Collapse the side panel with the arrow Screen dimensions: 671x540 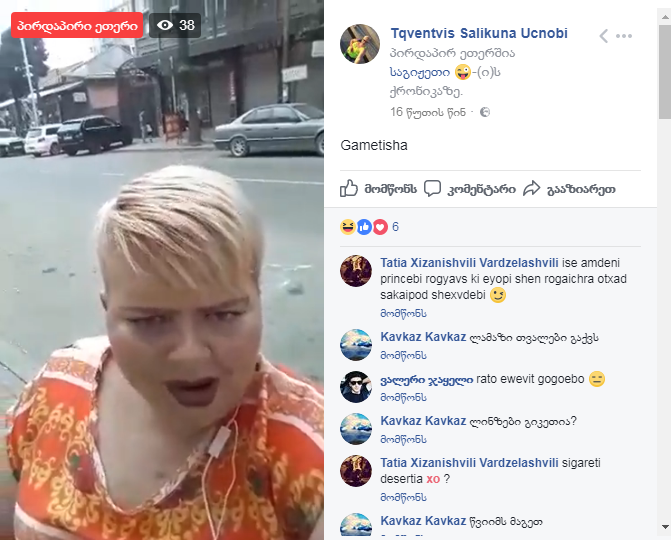603,36
